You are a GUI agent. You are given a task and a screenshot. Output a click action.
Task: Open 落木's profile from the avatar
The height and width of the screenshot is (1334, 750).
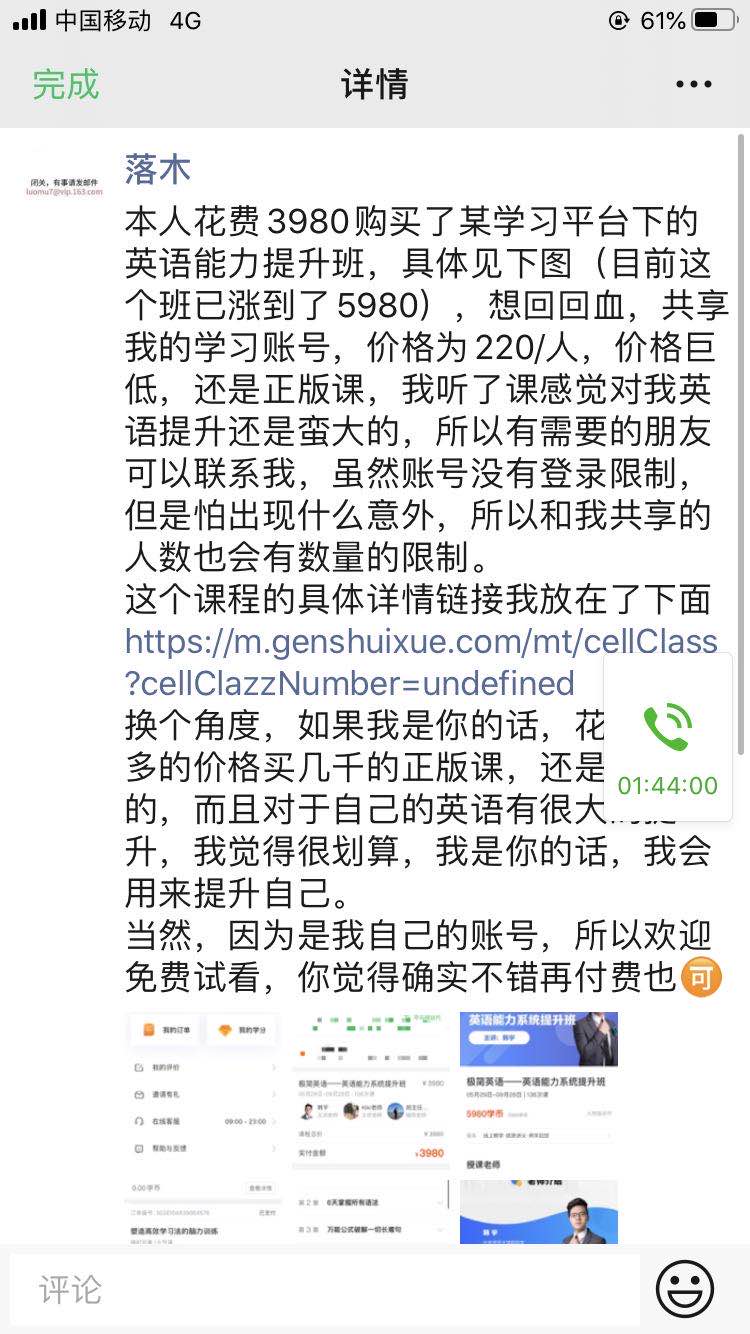(65, 186)
